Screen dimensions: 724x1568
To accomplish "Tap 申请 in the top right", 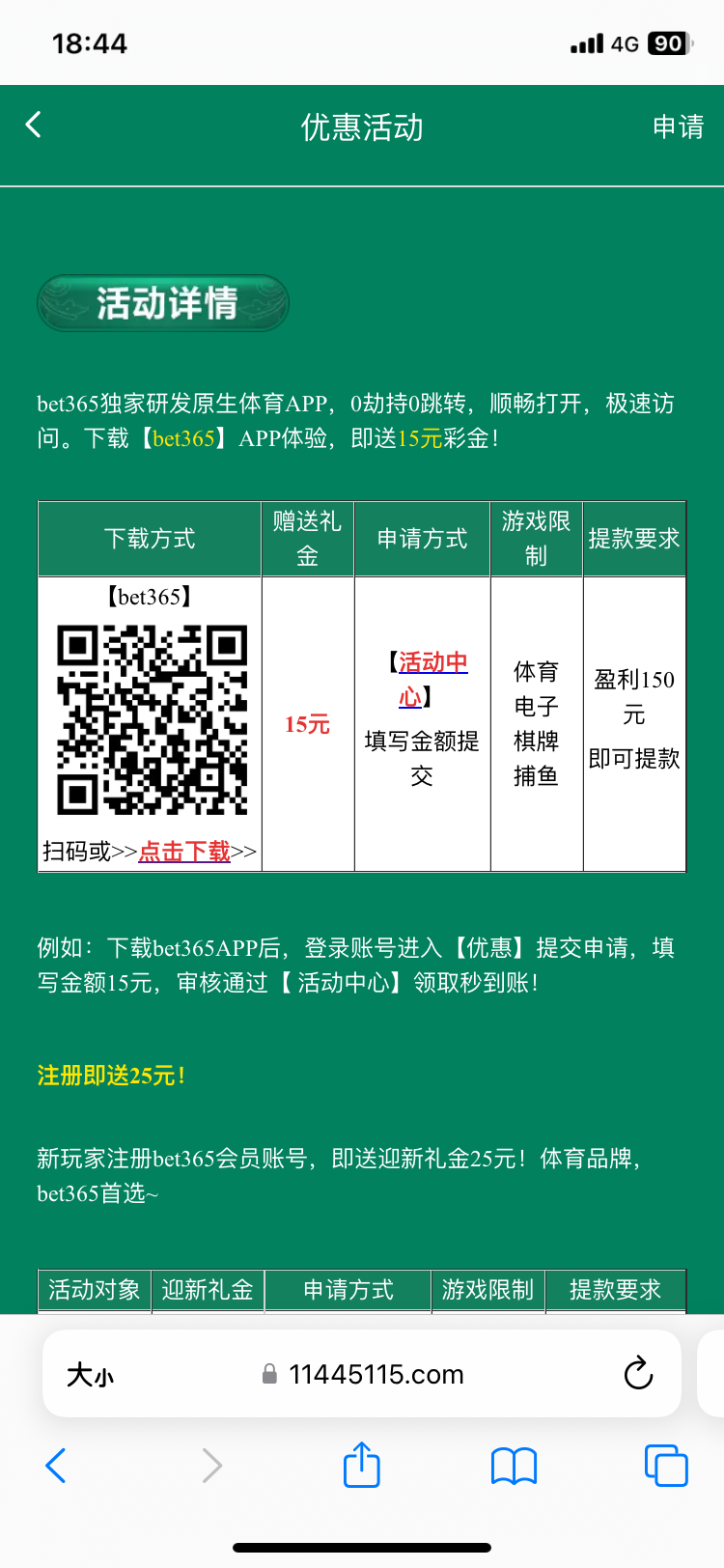I will click(678, 127).
